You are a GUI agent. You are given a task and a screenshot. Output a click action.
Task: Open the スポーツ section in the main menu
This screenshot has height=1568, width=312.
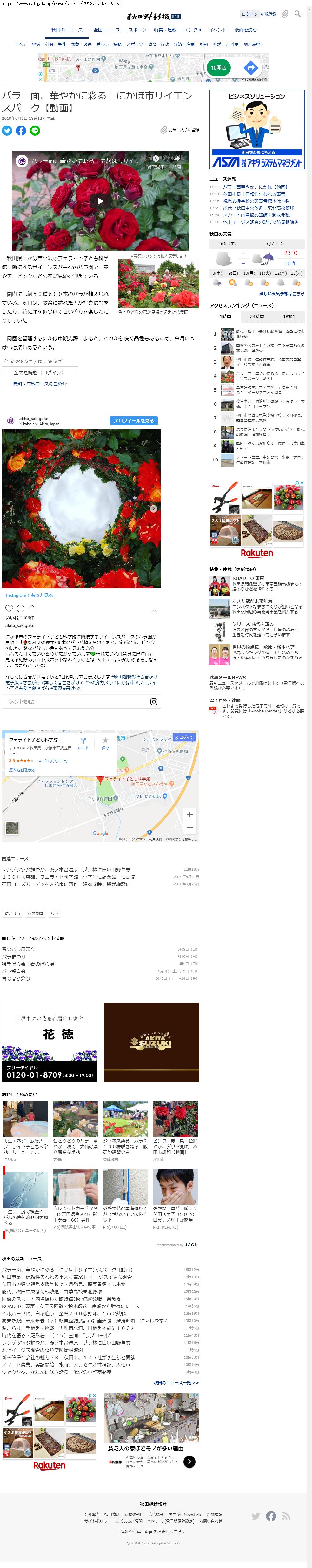137,30
